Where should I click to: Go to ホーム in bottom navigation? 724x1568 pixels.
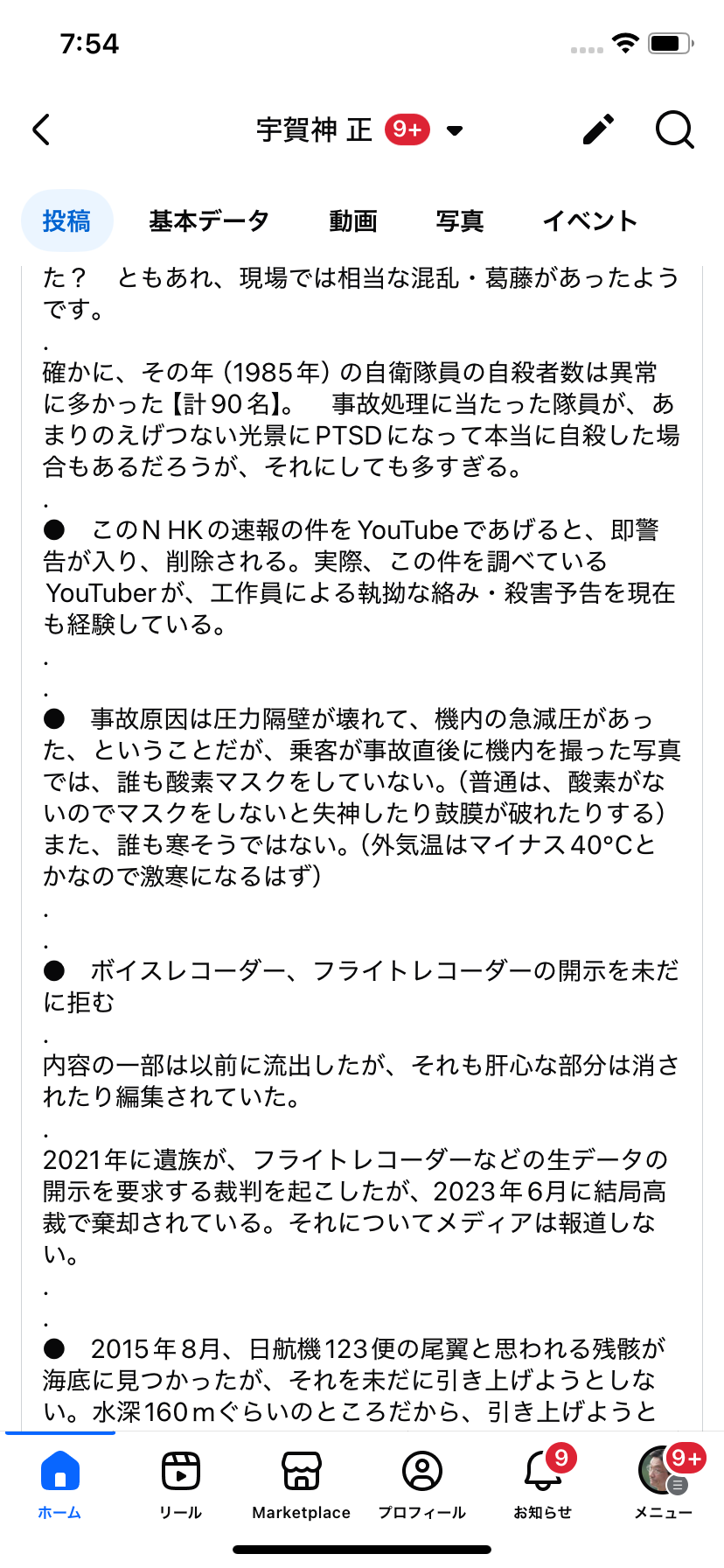[x=59, y=1484]
